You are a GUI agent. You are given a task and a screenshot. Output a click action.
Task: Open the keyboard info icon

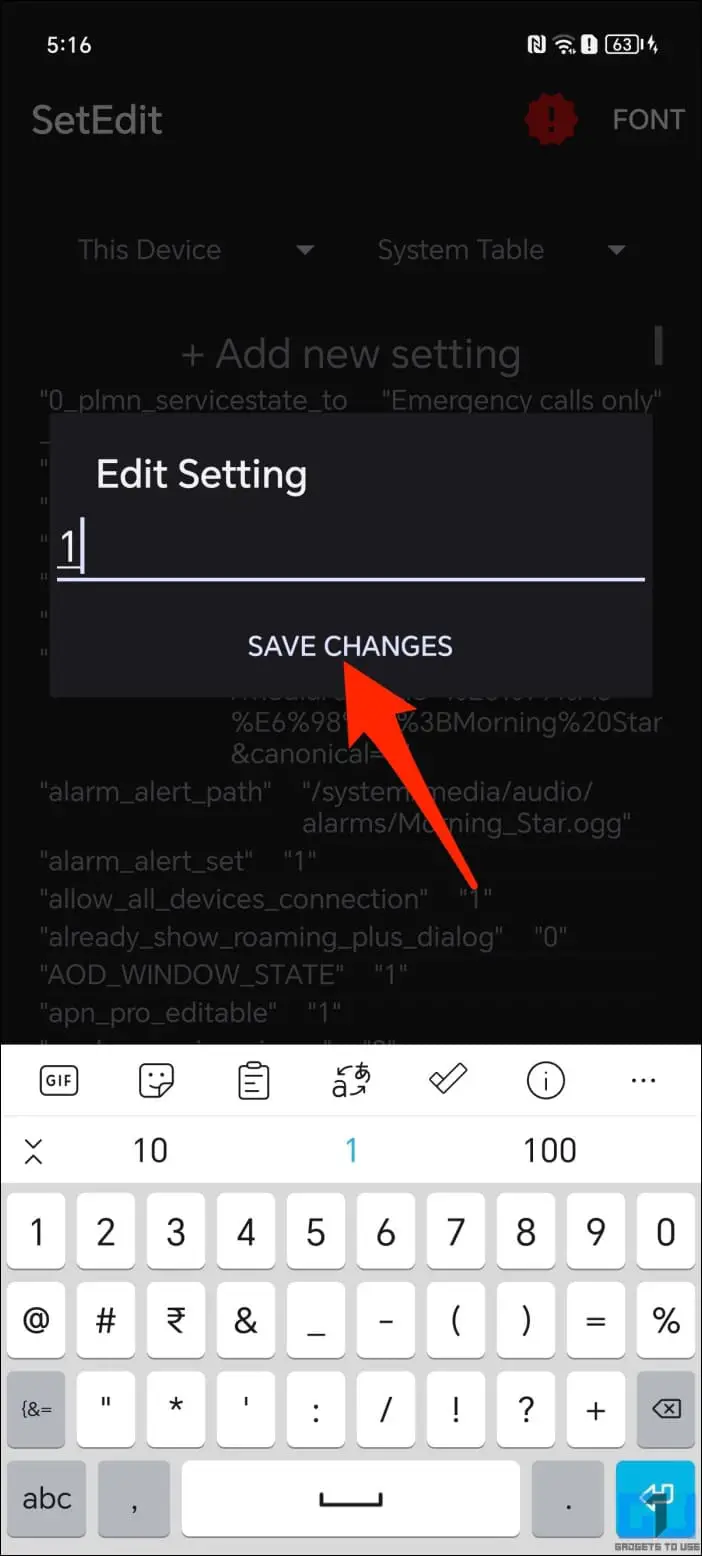[546, 1080]
